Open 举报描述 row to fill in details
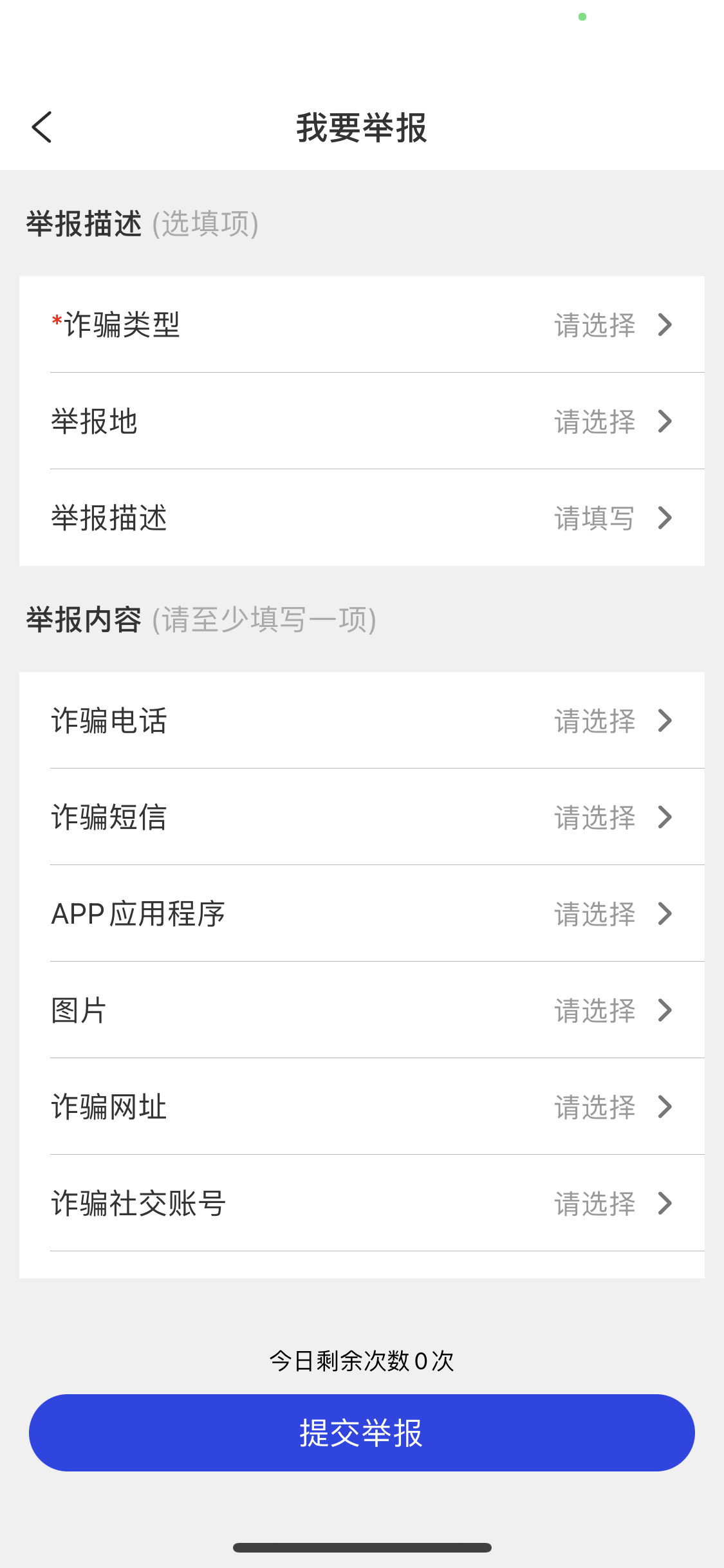 (x=362, y=518)
